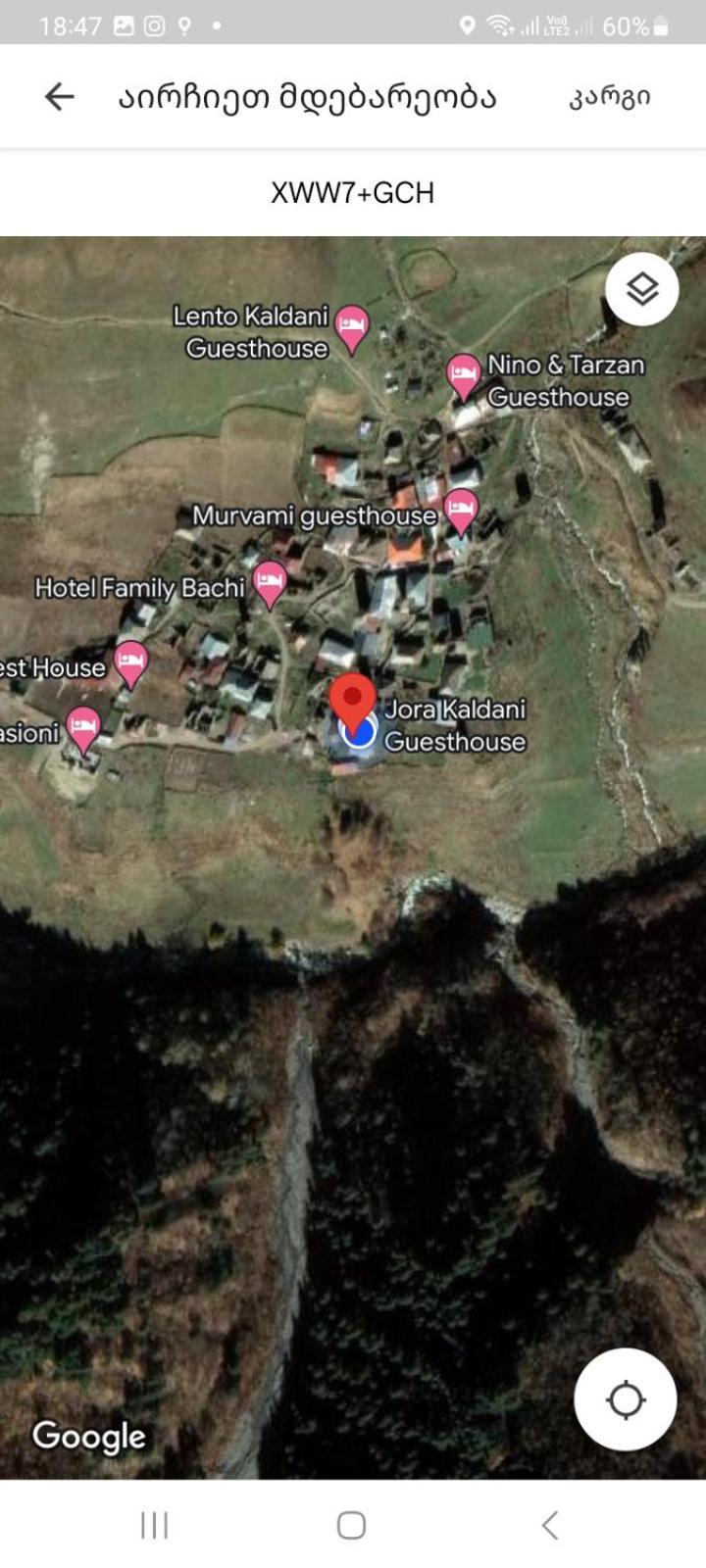Select the Guest House lodging pin

tap(130, 662)
